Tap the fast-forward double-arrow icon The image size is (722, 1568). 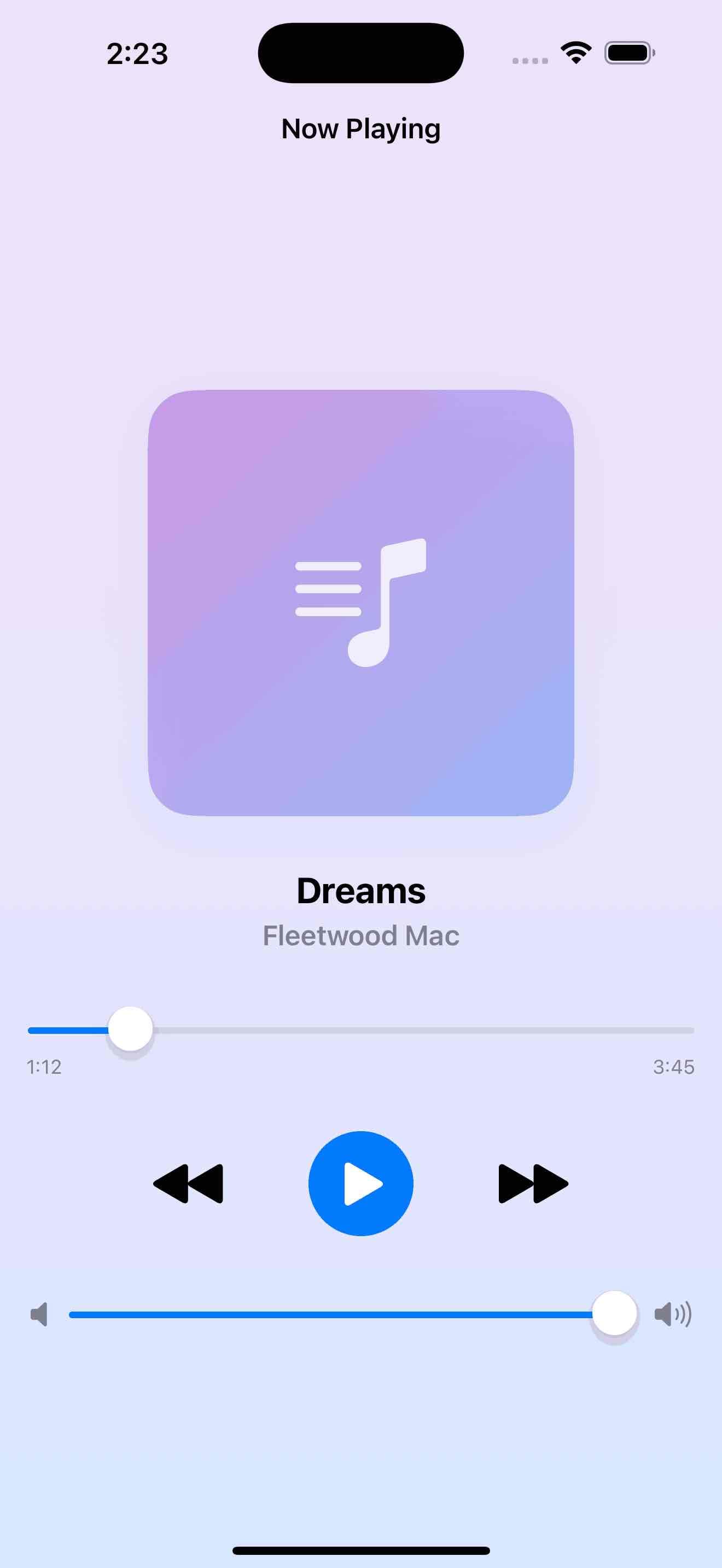coord(533,1183)
